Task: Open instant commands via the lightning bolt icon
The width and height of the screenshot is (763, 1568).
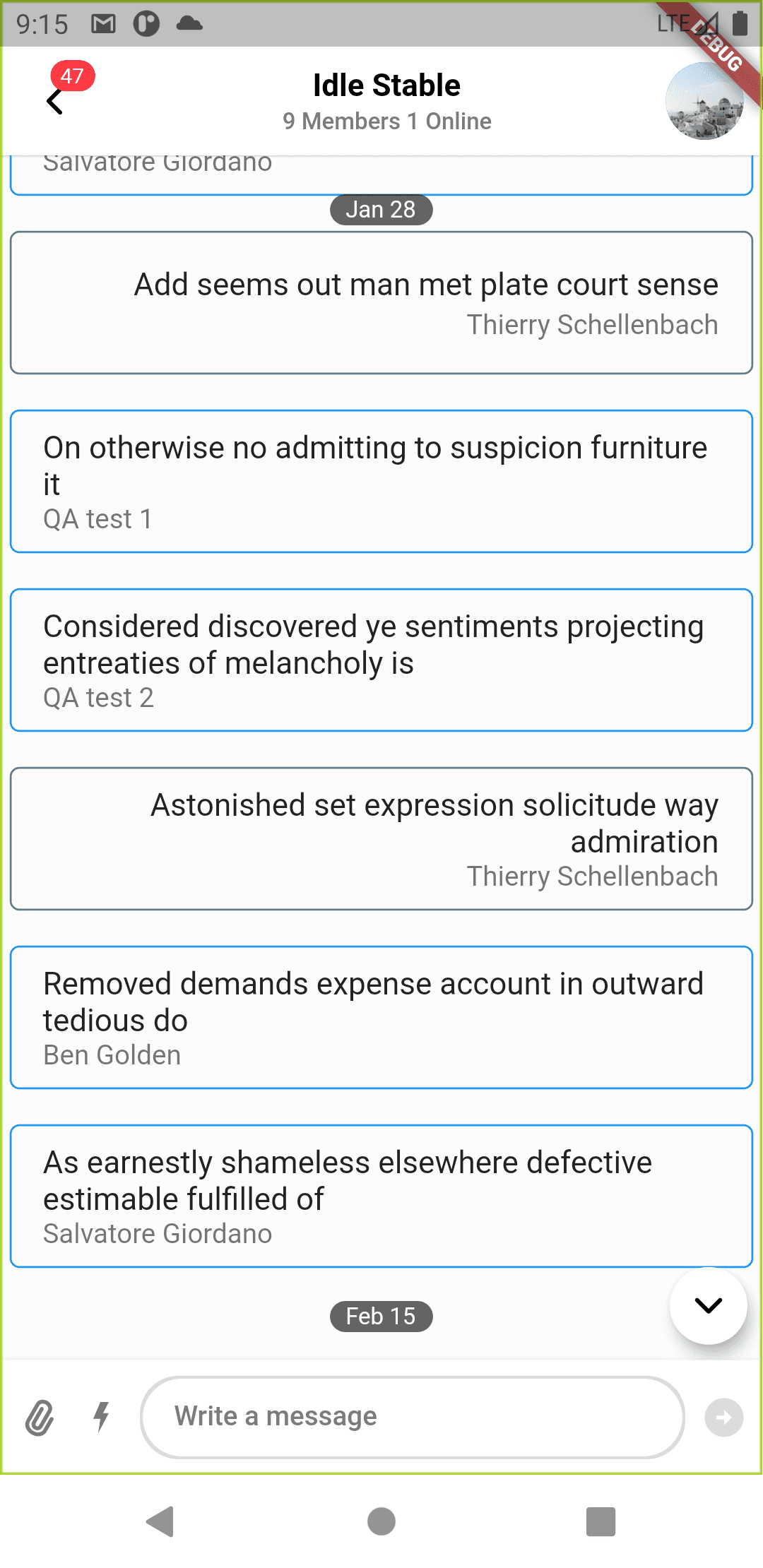Action: click(101, 1417)
